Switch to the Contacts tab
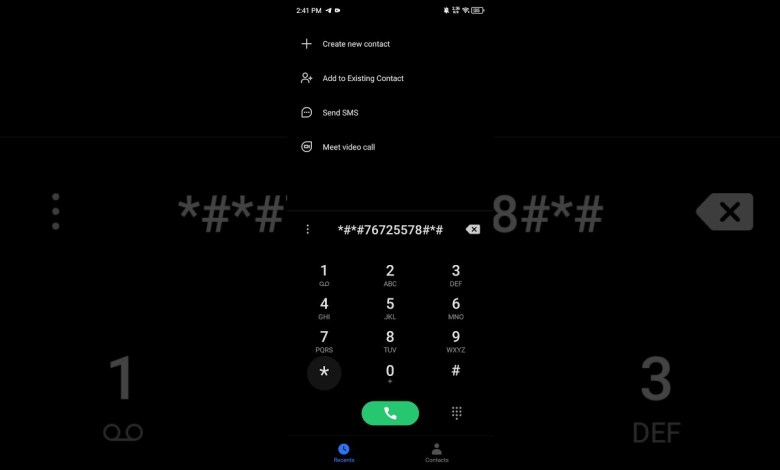Image resolution: width=780 pixels, height=470 pixels. pyautogui.click(x=437, y=452)
